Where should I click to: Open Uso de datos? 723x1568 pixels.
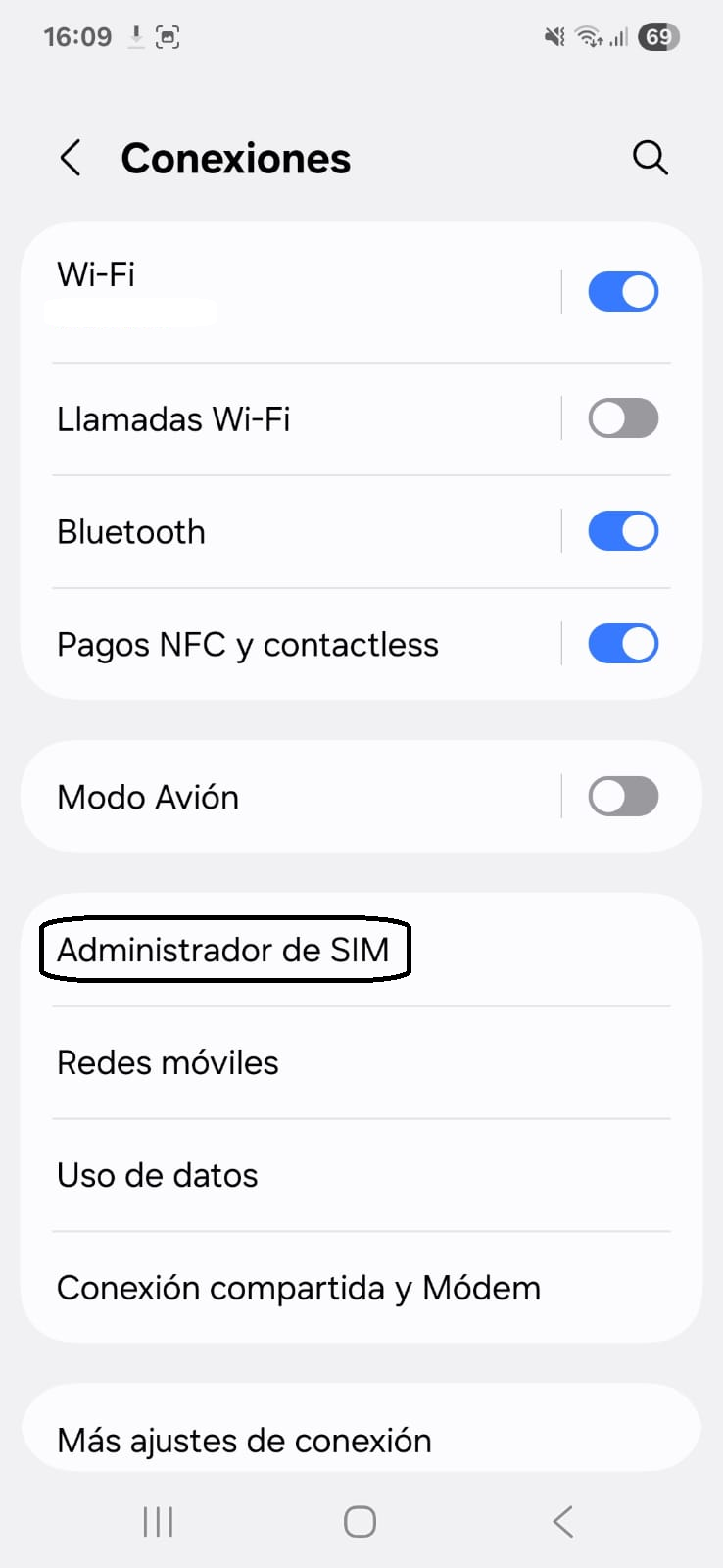[x=361, y=1175]
